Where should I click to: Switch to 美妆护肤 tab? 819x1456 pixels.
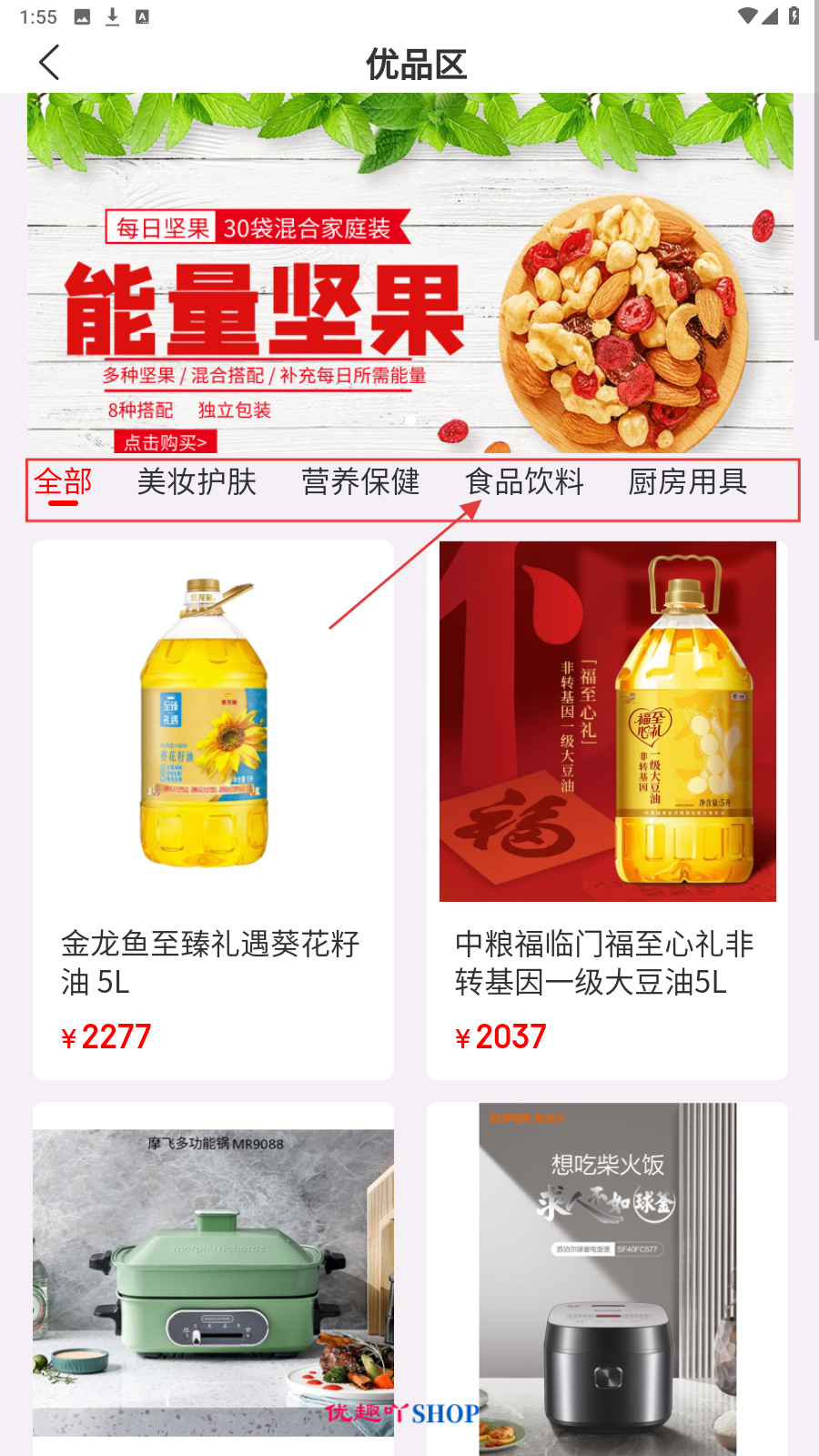coord(197,482)
